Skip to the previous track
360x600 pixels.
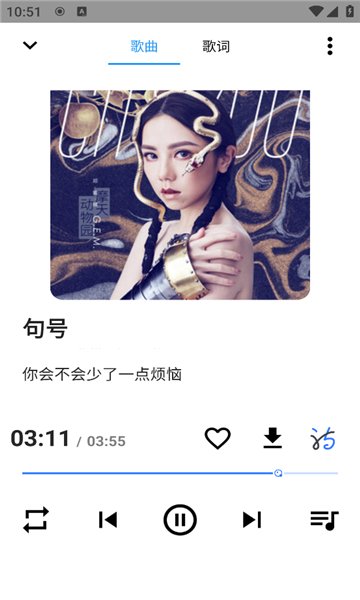[x=108, y=520]
